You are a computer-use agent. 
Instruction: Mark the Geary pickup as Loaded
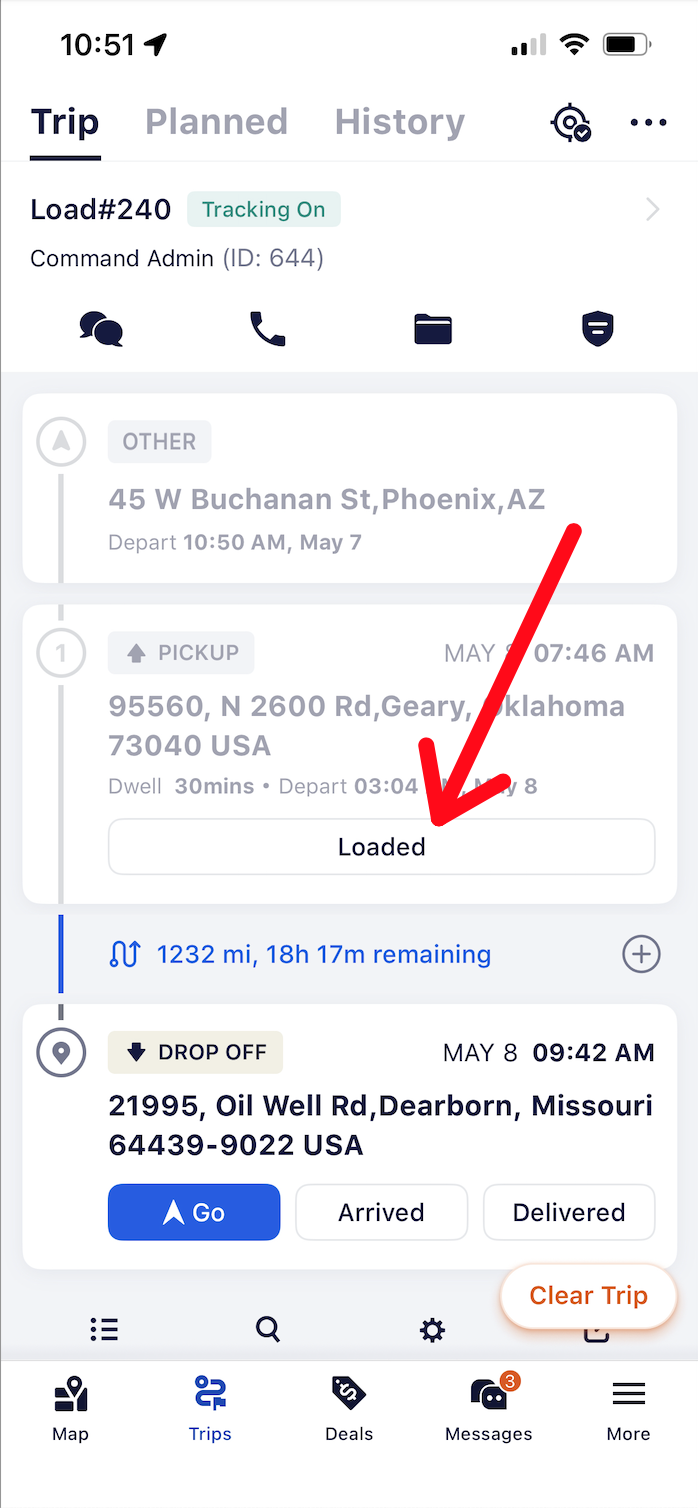point(381,847)
